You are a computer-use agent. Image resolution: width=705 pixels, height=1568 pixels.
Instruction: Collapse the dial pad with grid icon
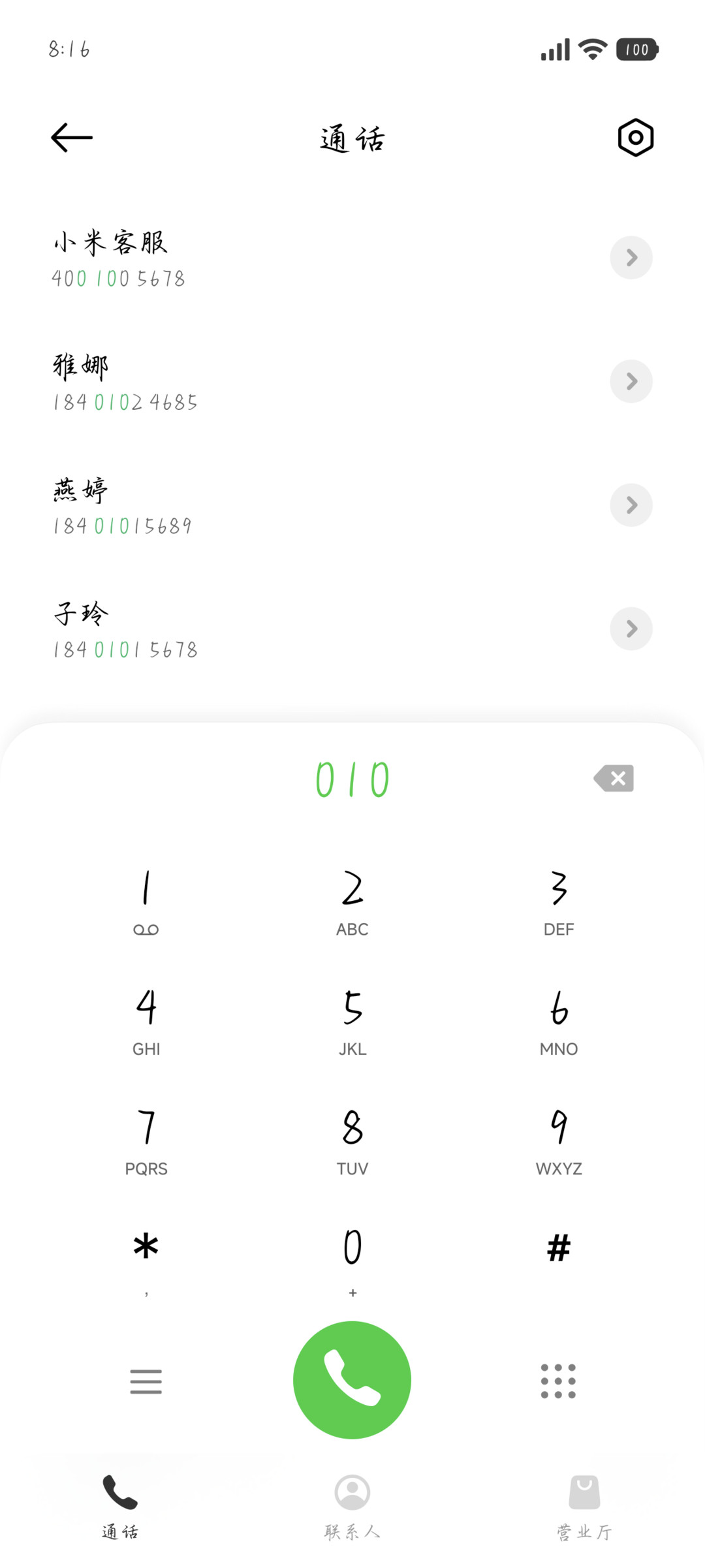[x=558, y=1381]
